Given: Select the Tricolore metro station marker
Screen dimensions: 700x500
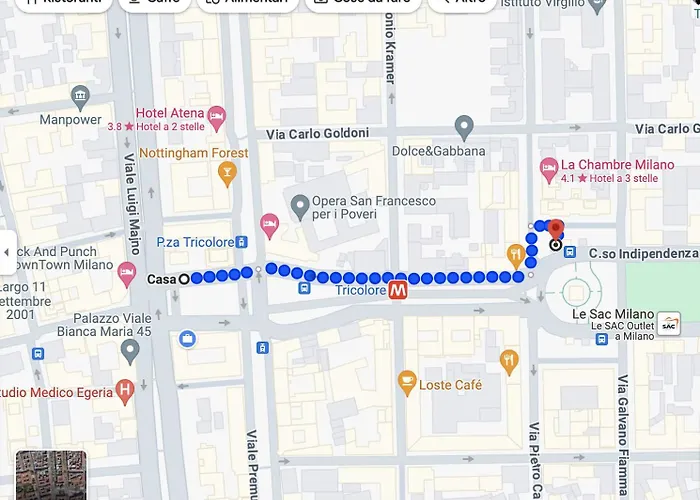Looking at the screenshot, I should point(398,290).
